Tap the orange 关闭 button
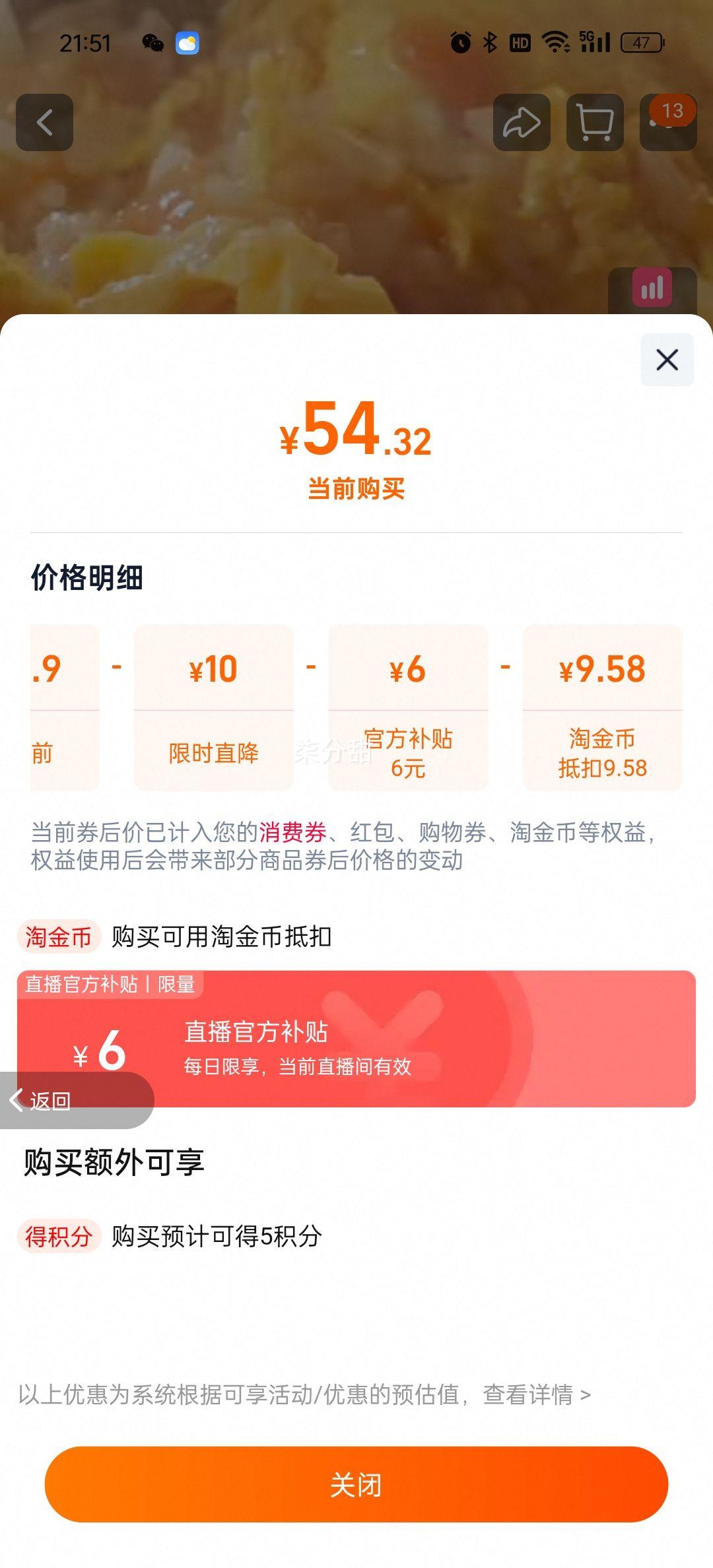The width and height of the screenshot is (713, 1568). click(356, 1484)
